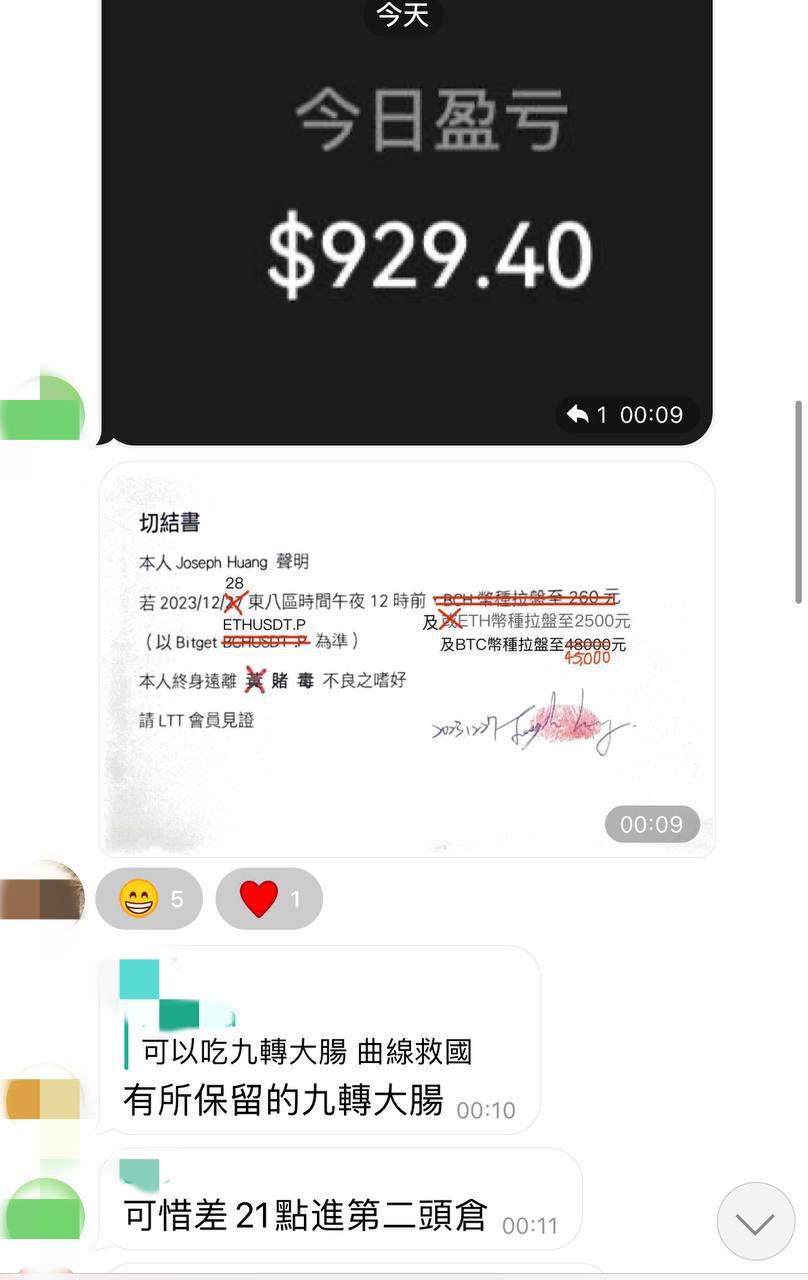Tap the grinning emoji reaction chip
Viewport: 808px width, 1280px height.
click(x=149, y=899)
